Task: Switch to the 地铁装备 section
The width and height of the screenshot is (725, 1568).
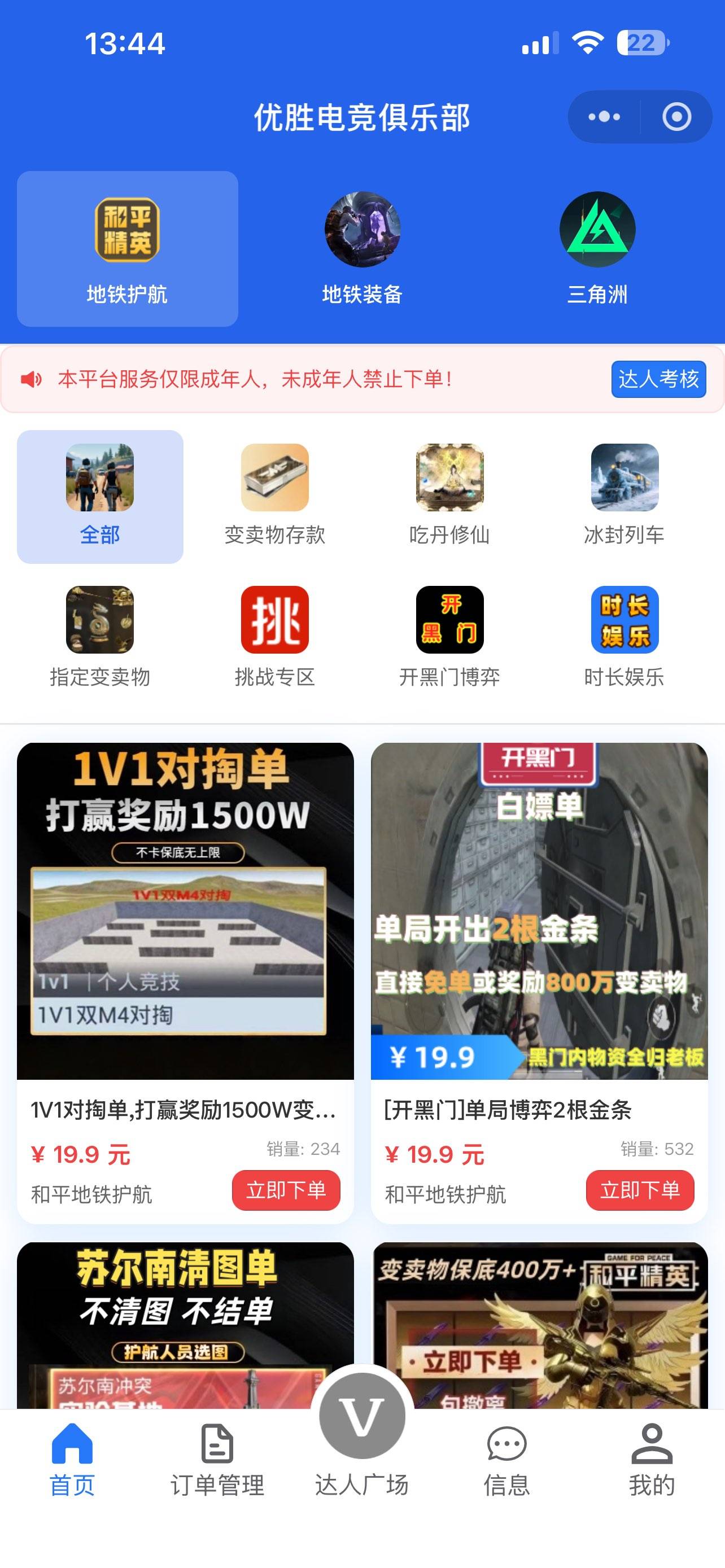Action: 362,249
